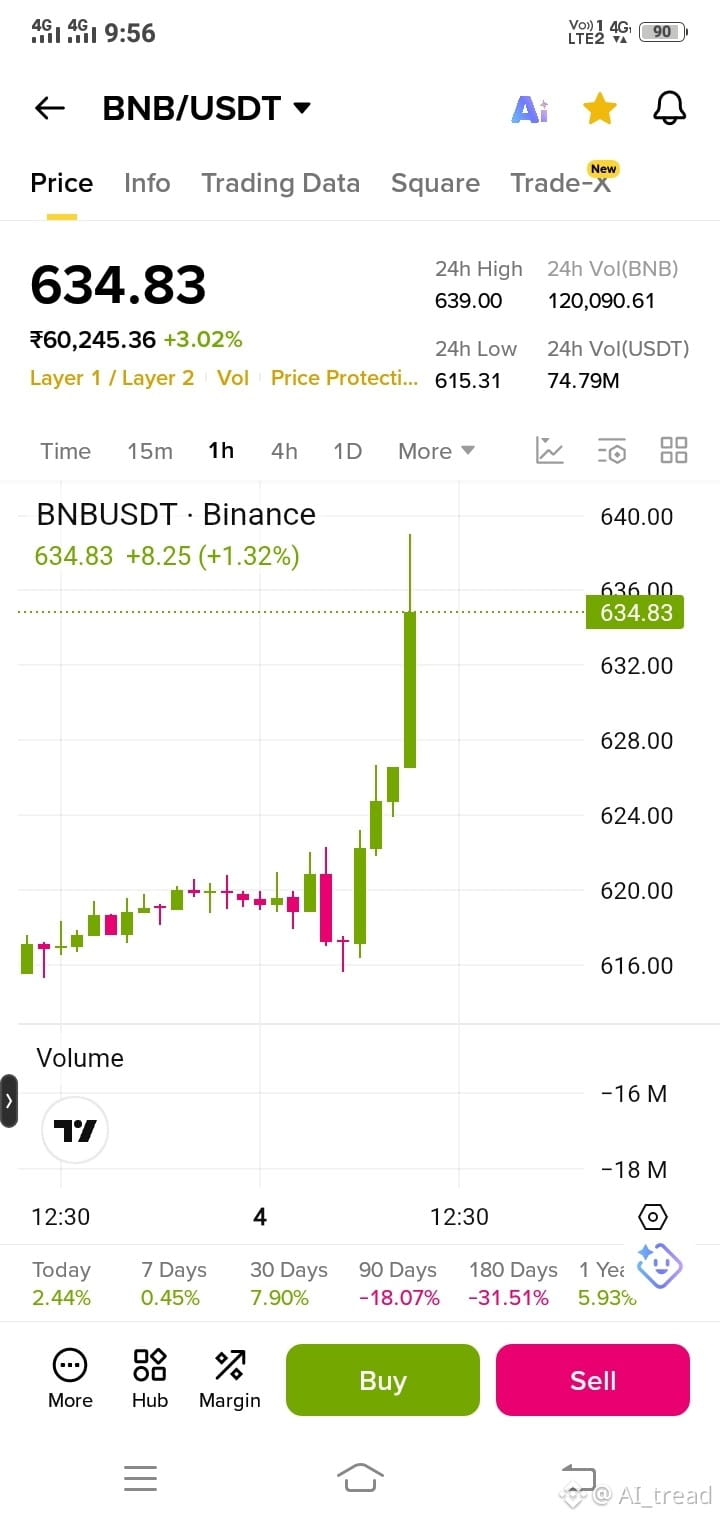
Task: Tap the system home button
Action: click(360, 1477)
